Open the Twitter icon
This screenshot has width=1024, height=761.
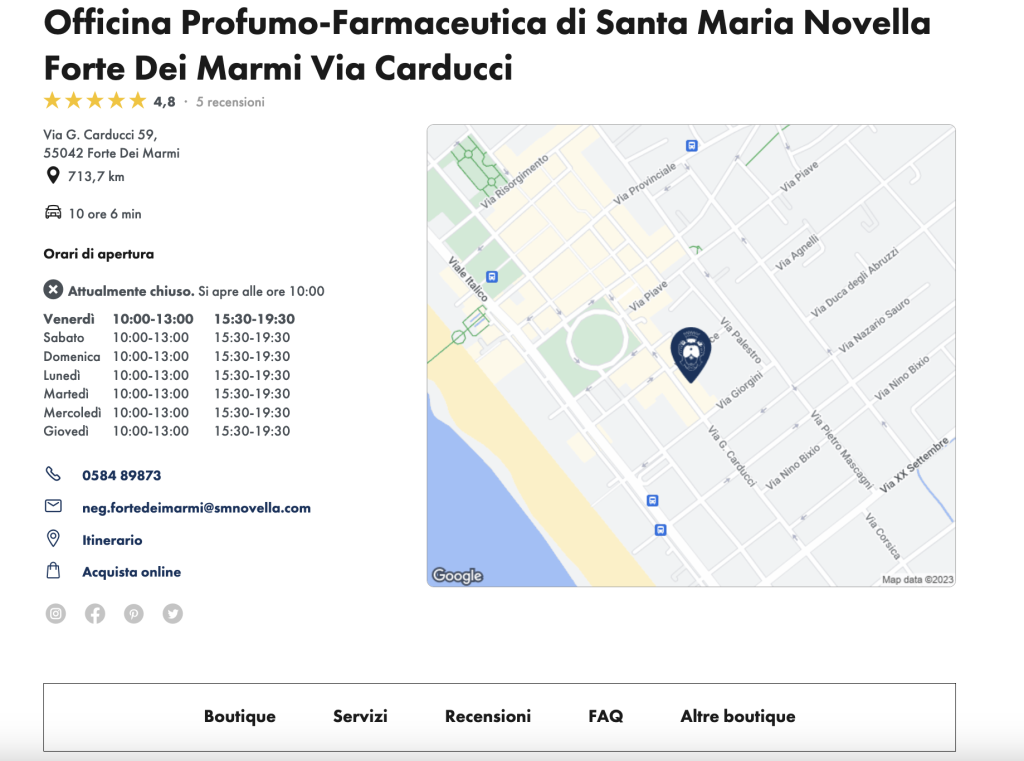[x=173, y=614]
